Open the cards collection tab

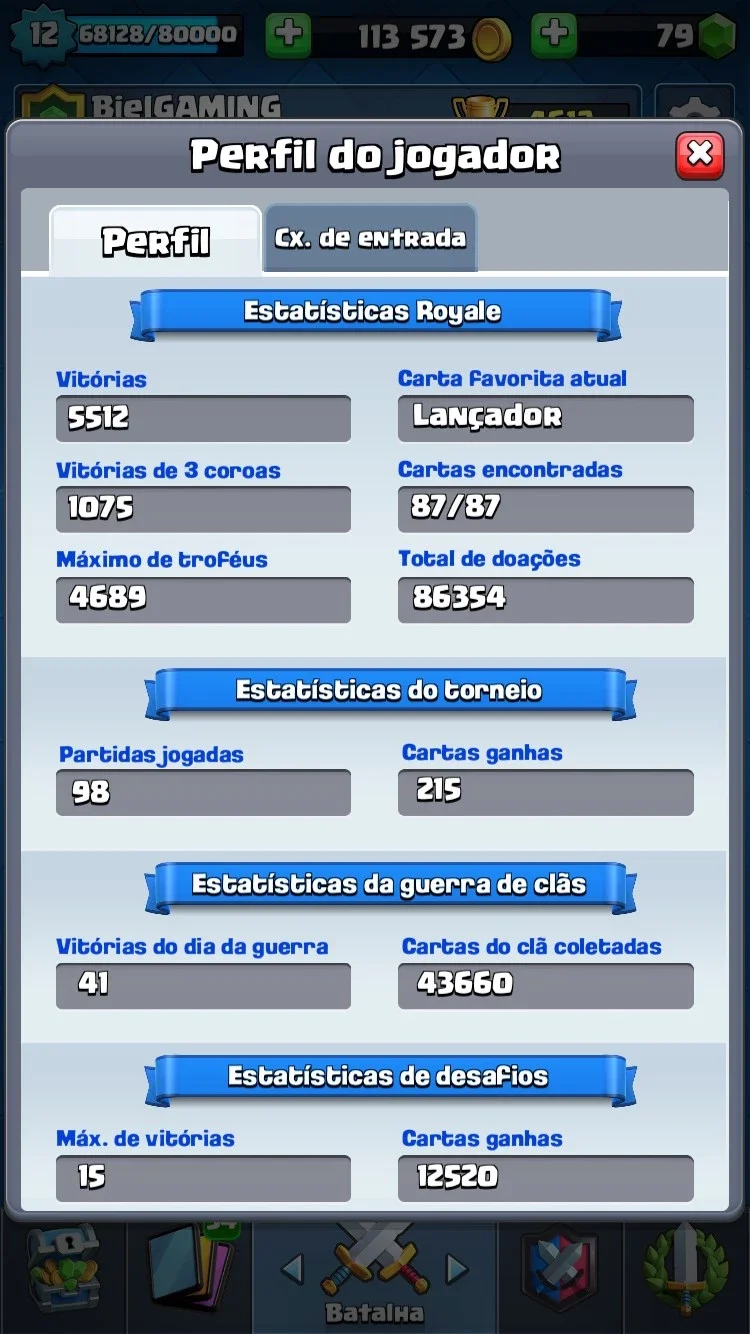190,1270
